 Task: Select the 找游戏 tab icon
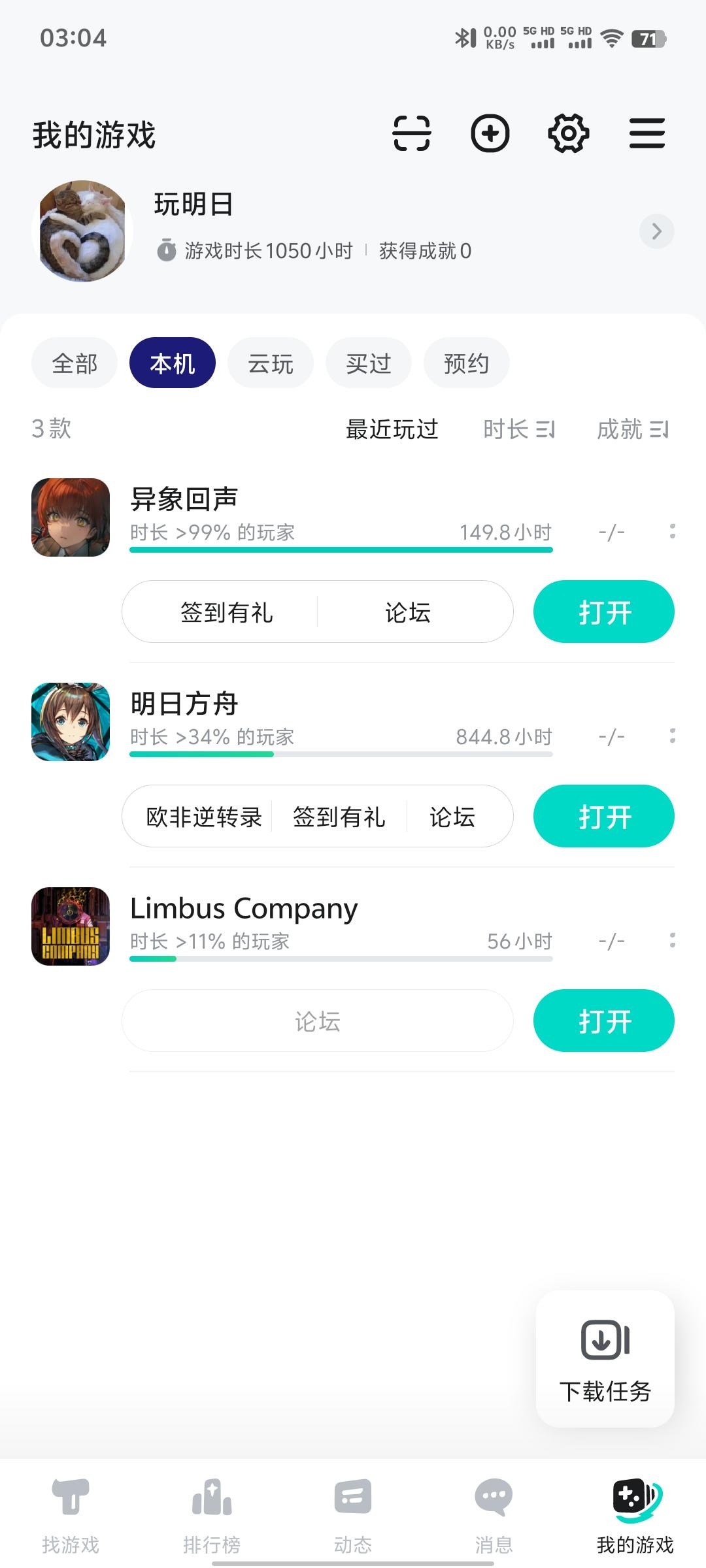click(70, 1496)
